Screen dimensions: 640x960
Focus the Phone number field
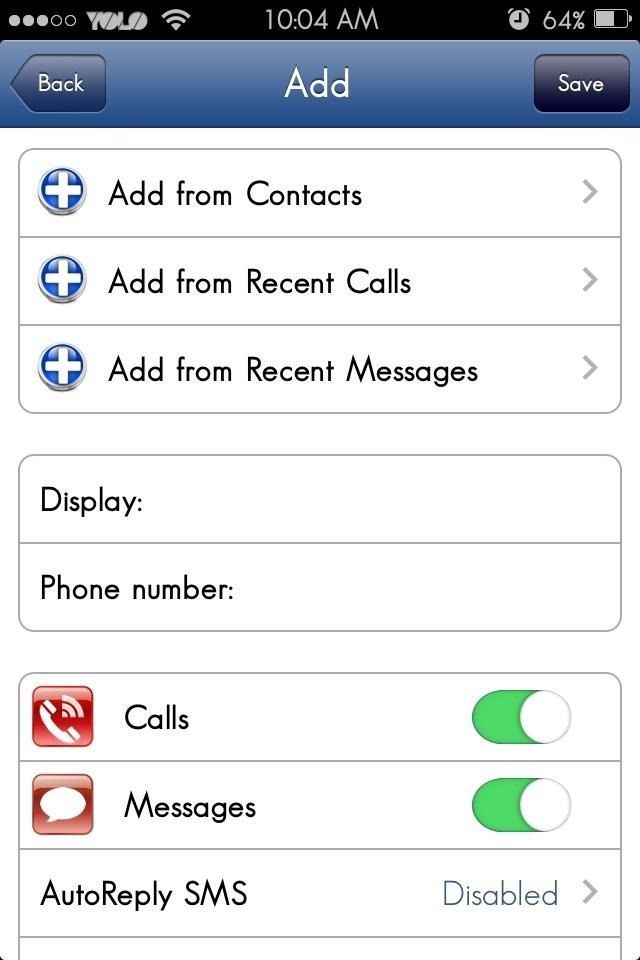tap(420, 588)
